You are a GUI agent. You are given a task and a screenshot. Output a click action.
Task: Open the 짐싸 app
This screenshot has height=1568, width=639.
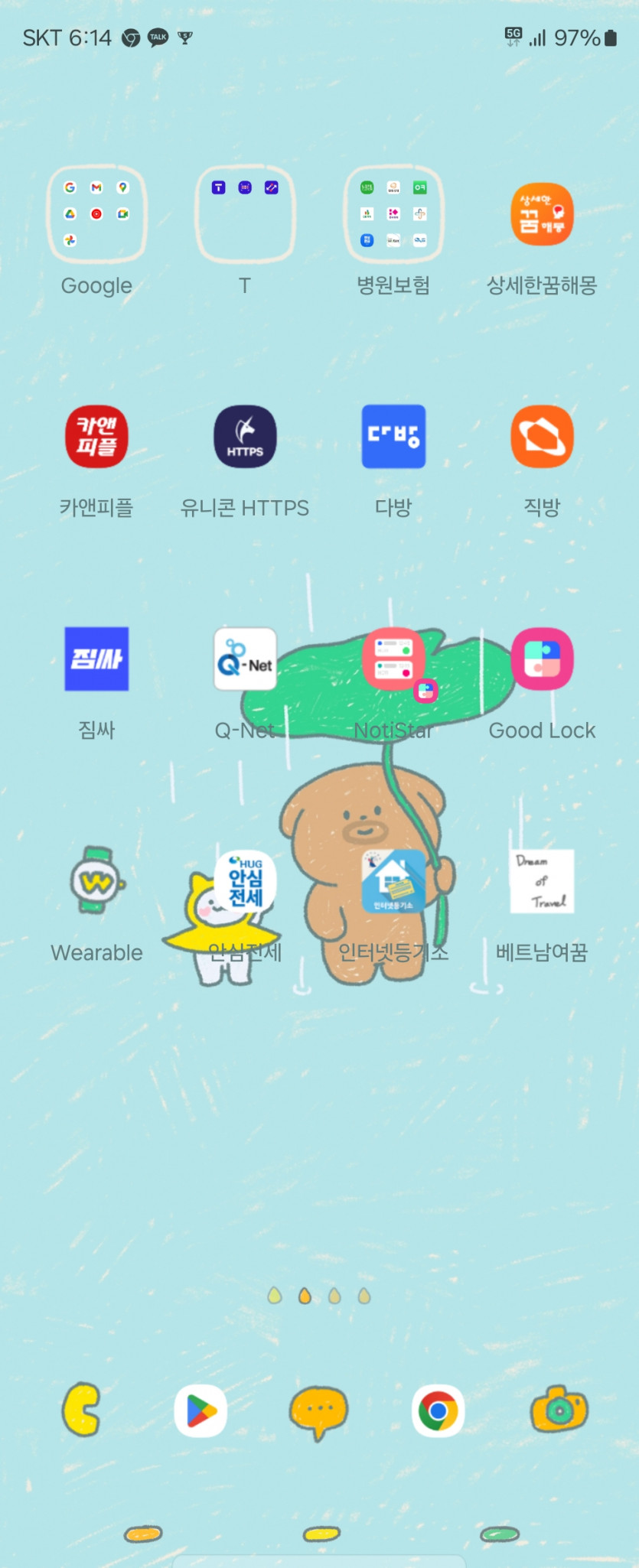coord(96,659)
